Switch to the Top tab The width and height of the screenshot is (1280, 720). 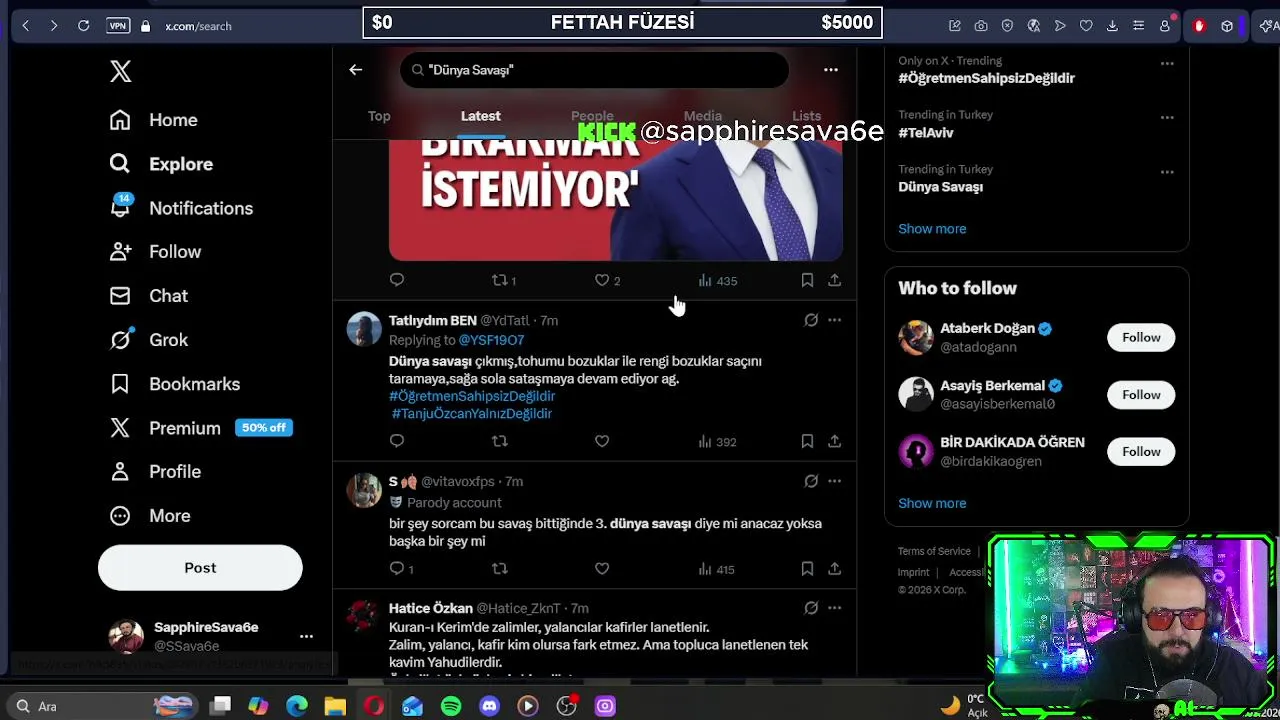point(379,116)
